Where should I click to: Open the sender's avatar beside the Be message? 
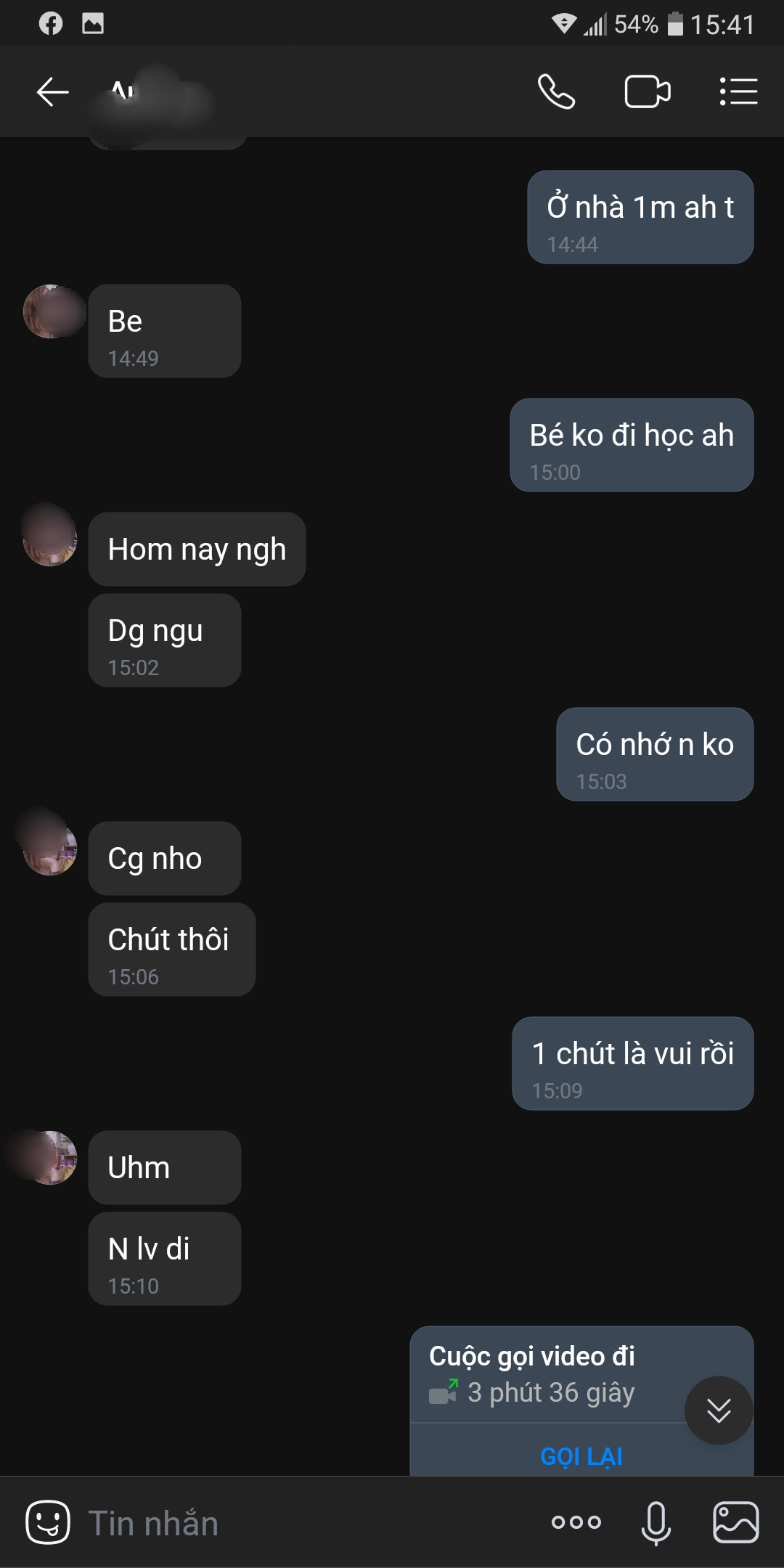(51, 311)
